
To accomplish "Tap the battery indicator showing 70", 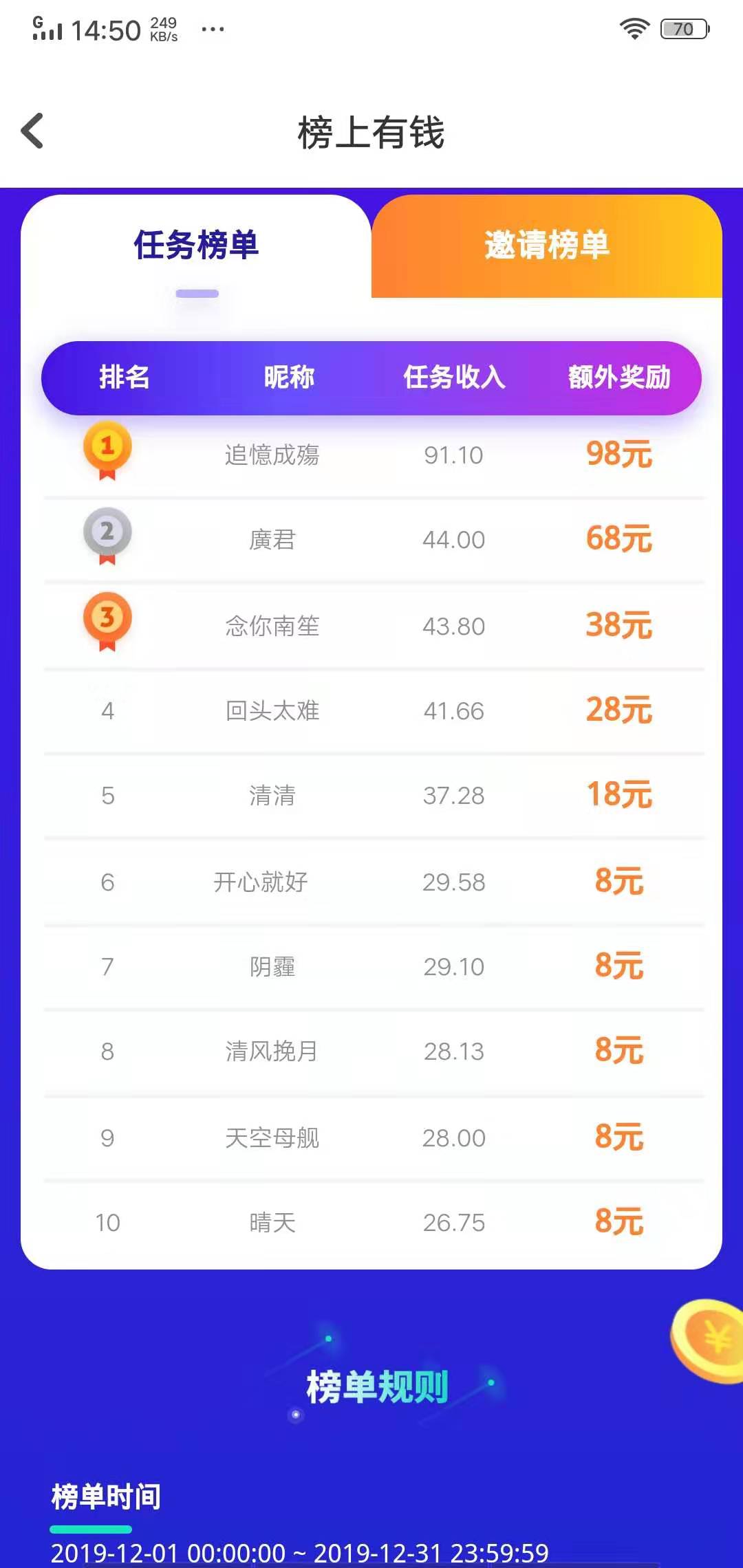I will pyautogui.click(x=683, y=28).
